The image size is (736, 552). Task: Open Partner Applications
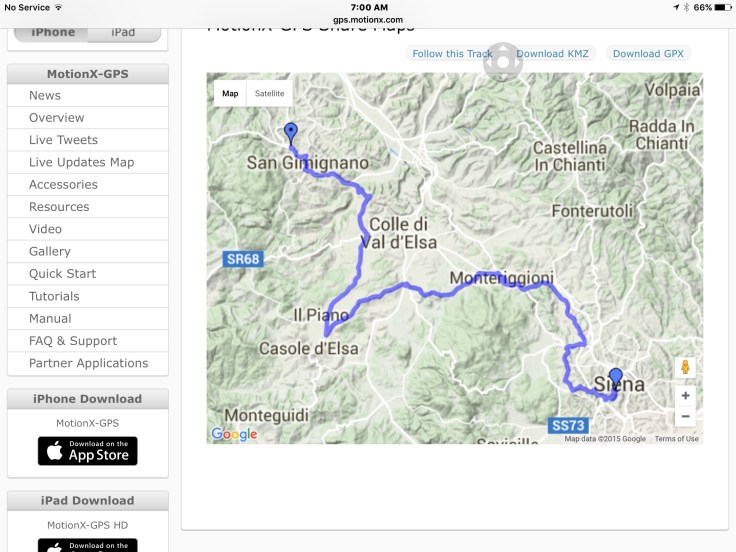click(x=88, y=363)
